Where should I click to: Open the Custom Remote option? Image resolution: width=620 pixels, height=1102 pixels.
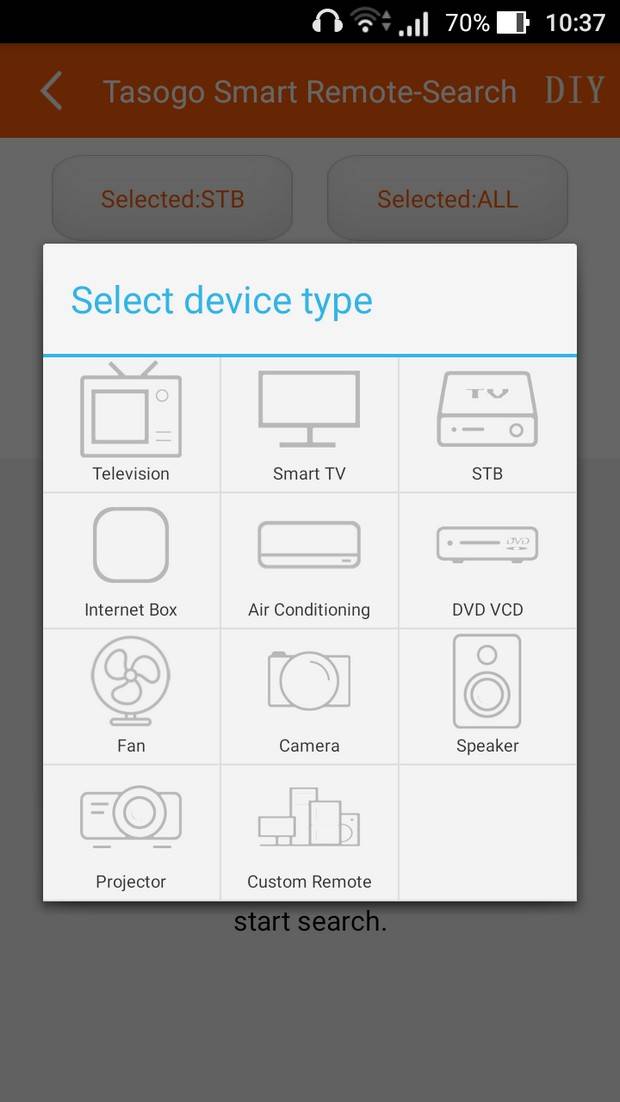pyautogui.click(x=309, y=832)
